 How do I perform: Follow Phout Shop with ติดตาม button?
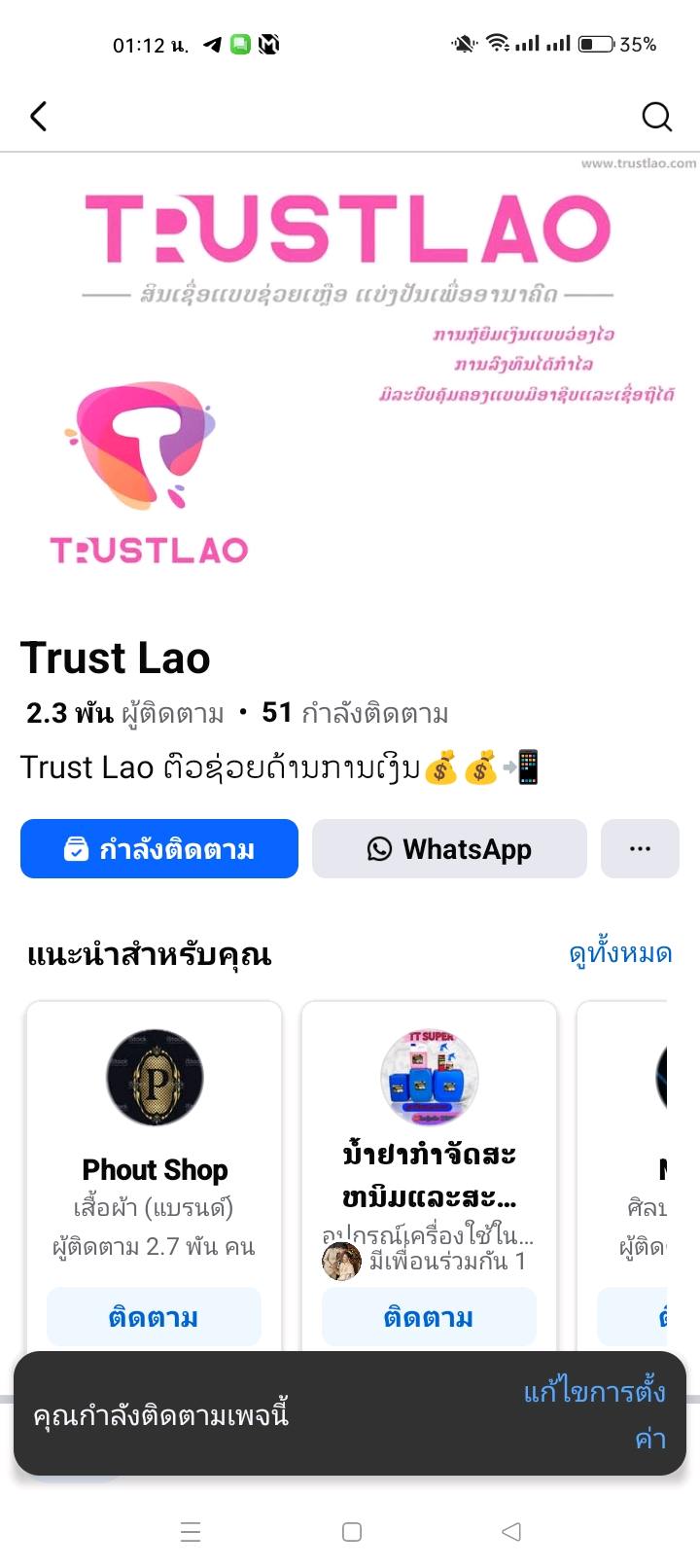[155, 1317]
